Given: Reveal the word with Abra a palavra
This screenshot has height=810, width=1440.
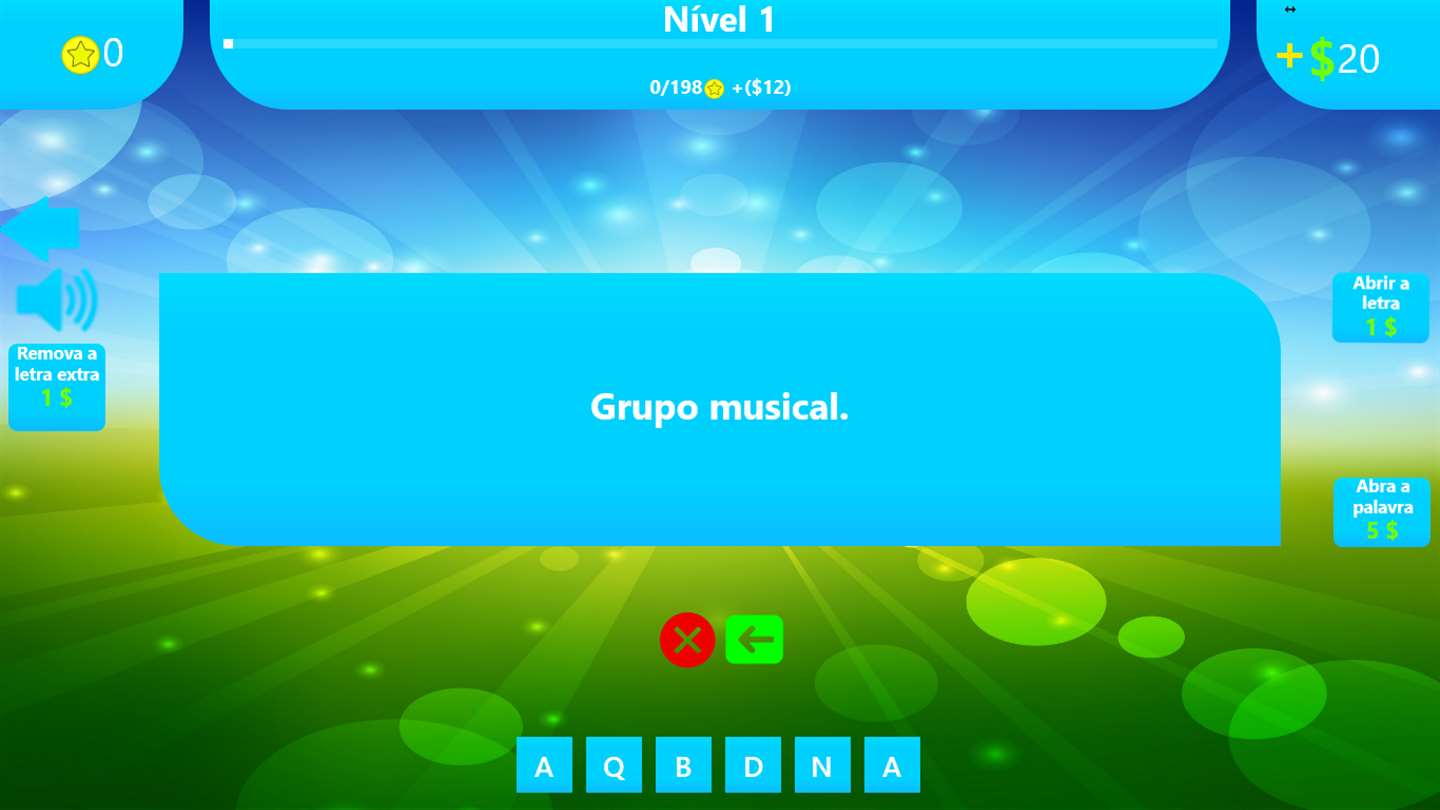Looking at the screenshot, I should coord(1382,511).
